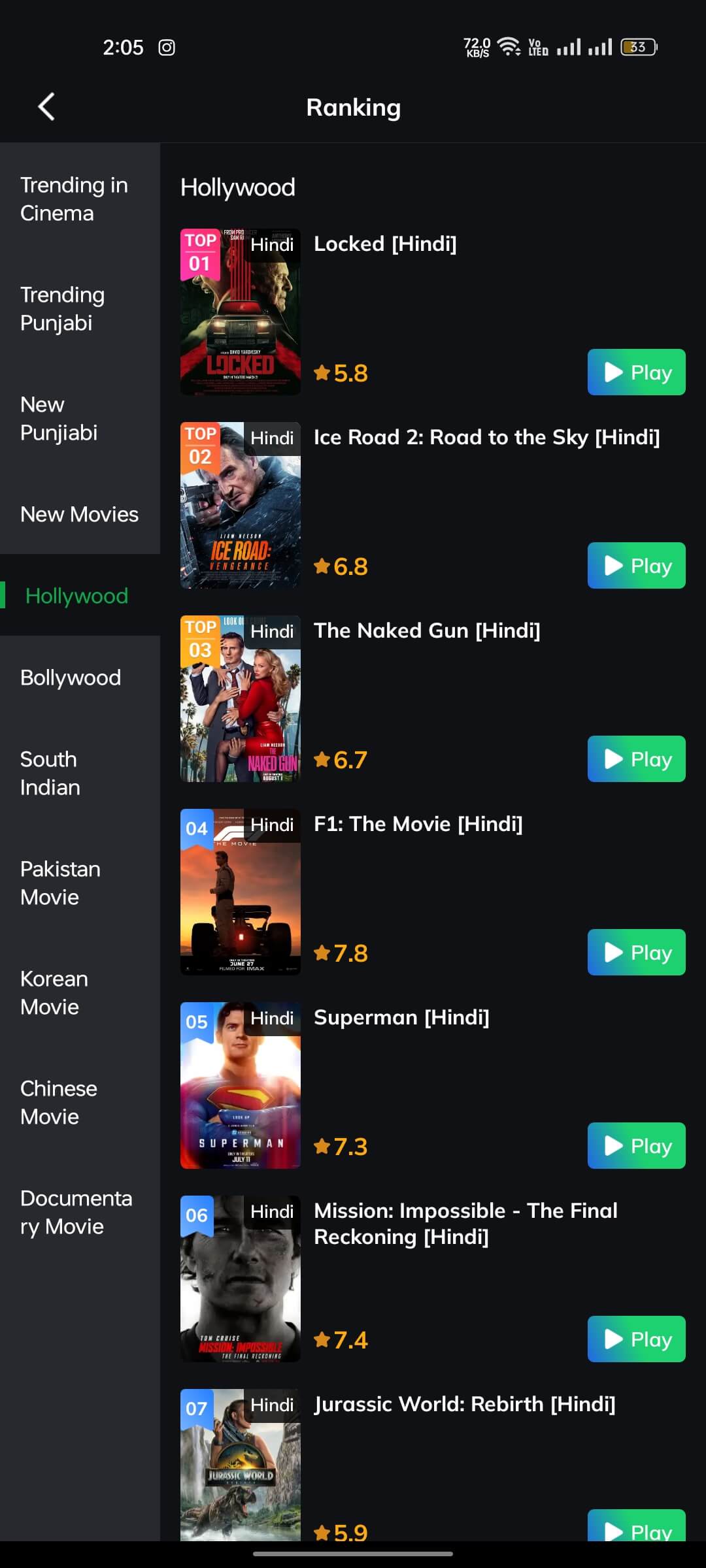The image size is (706, 1568).
Task: View the Chinese Movie category
Action: coord(59,1103)
